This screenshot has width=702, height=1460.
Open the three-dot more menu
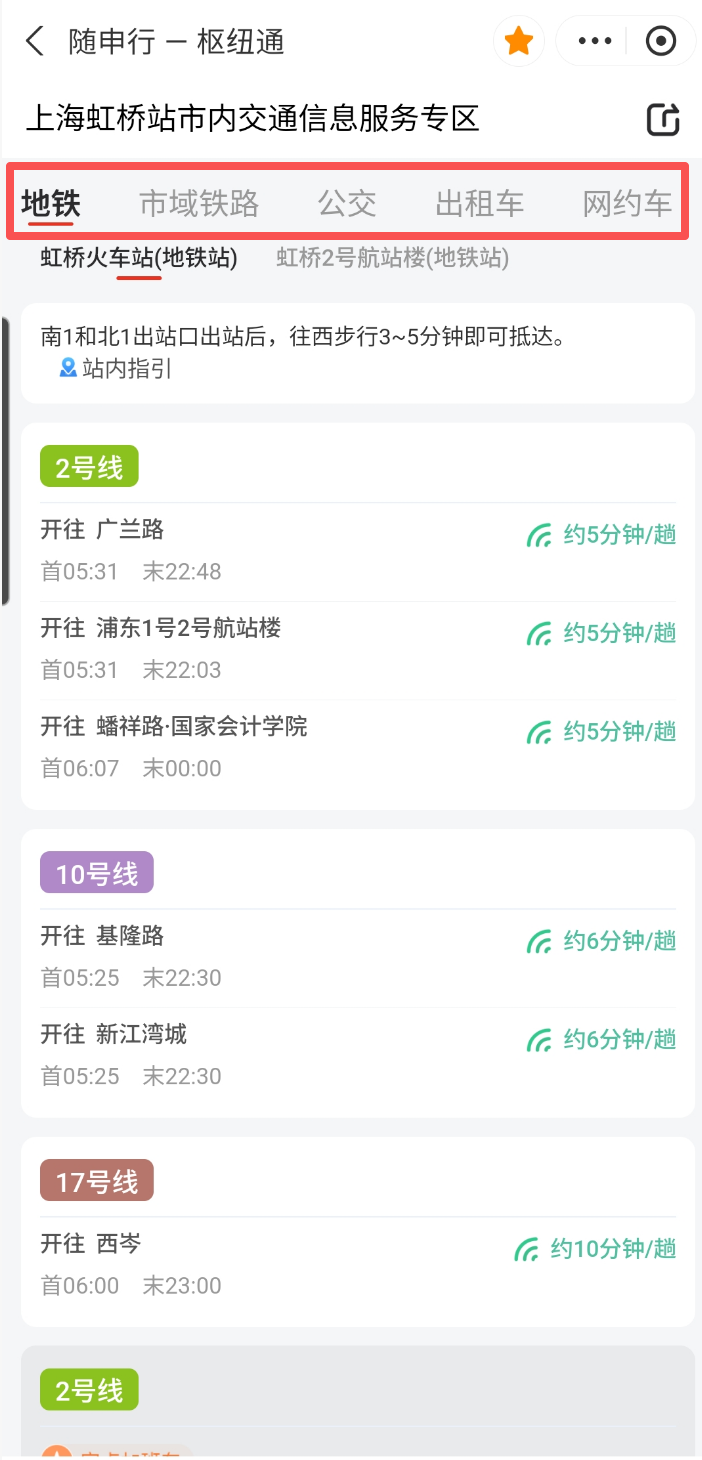click(595, 42)
